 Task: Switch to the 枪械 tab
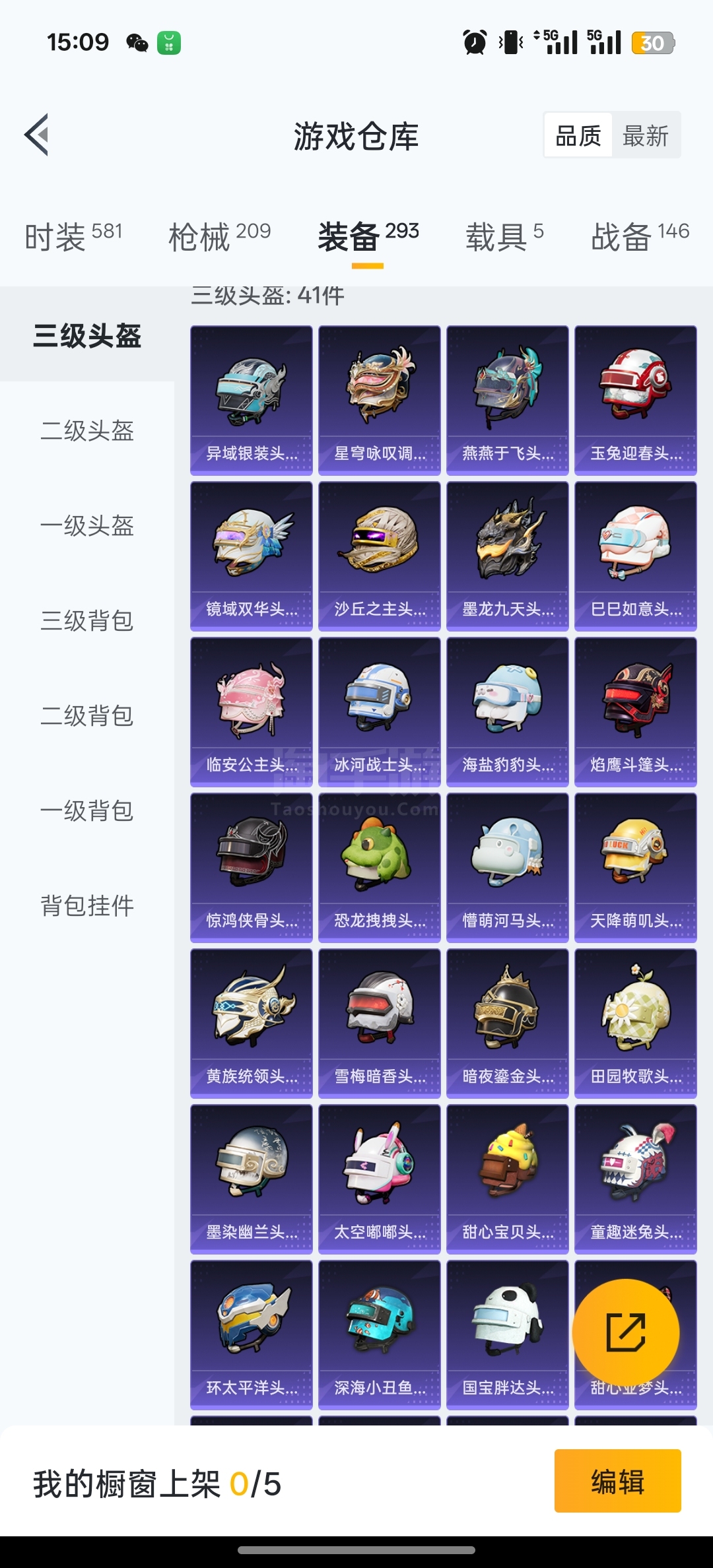coord(219,236)
